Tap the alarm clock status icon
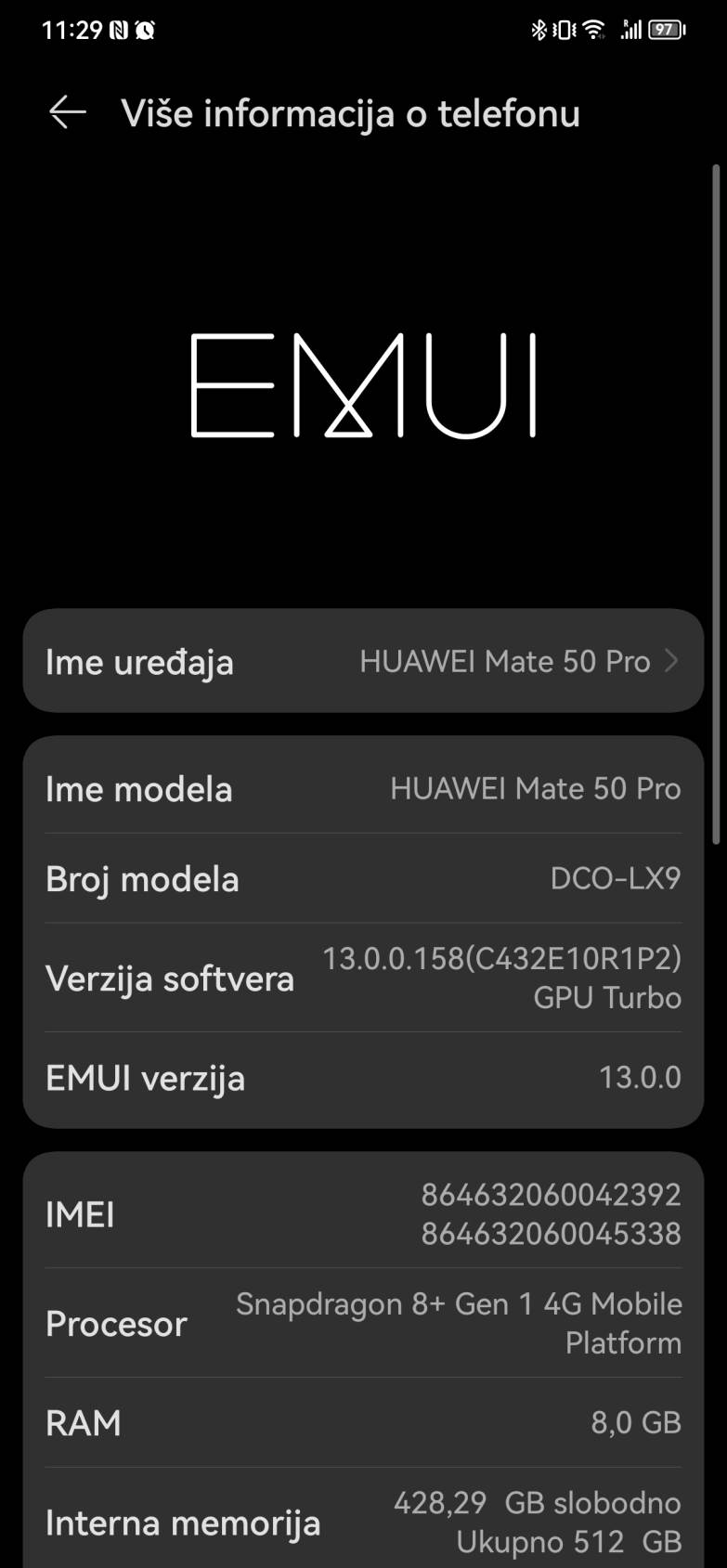Screen dimensions: 727x1568 147,31
